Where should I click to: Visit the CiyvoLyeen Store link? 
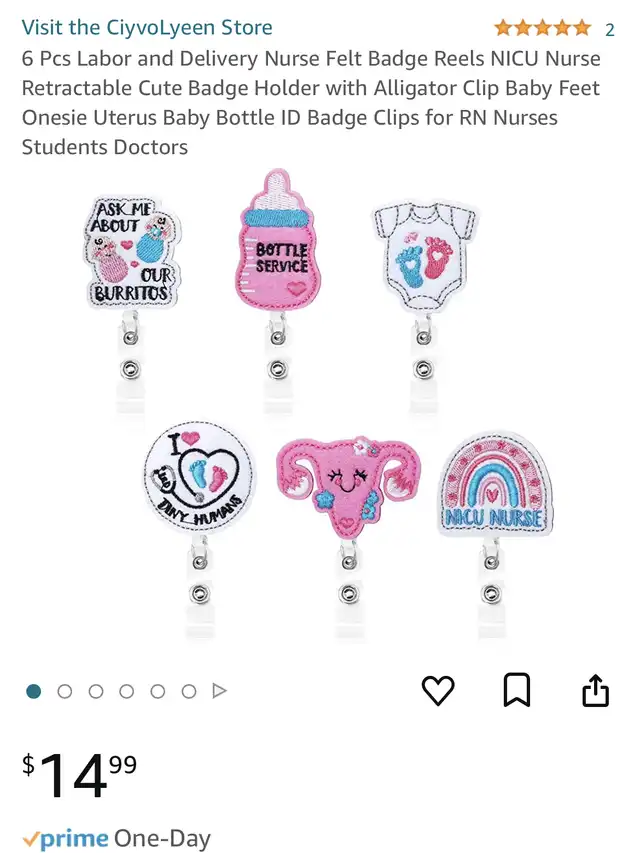click(147, 27)
